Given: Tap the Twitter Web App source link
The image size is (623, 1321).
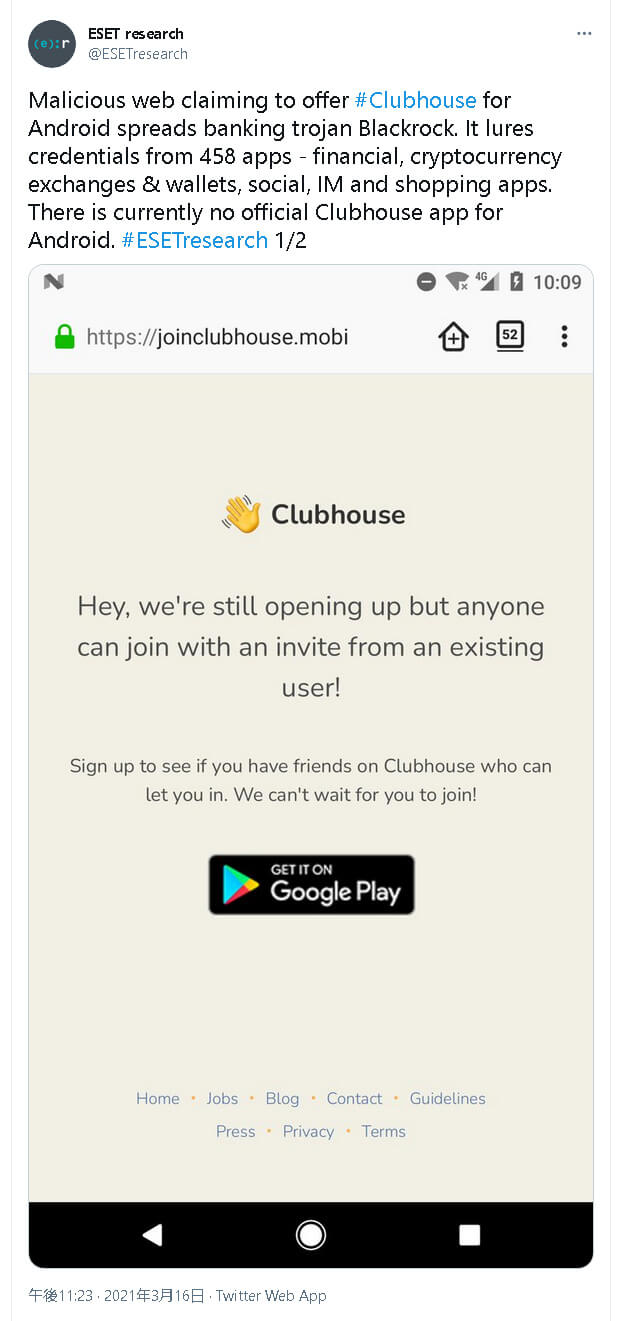Looking at the screenshot, I should (271, 1296).
